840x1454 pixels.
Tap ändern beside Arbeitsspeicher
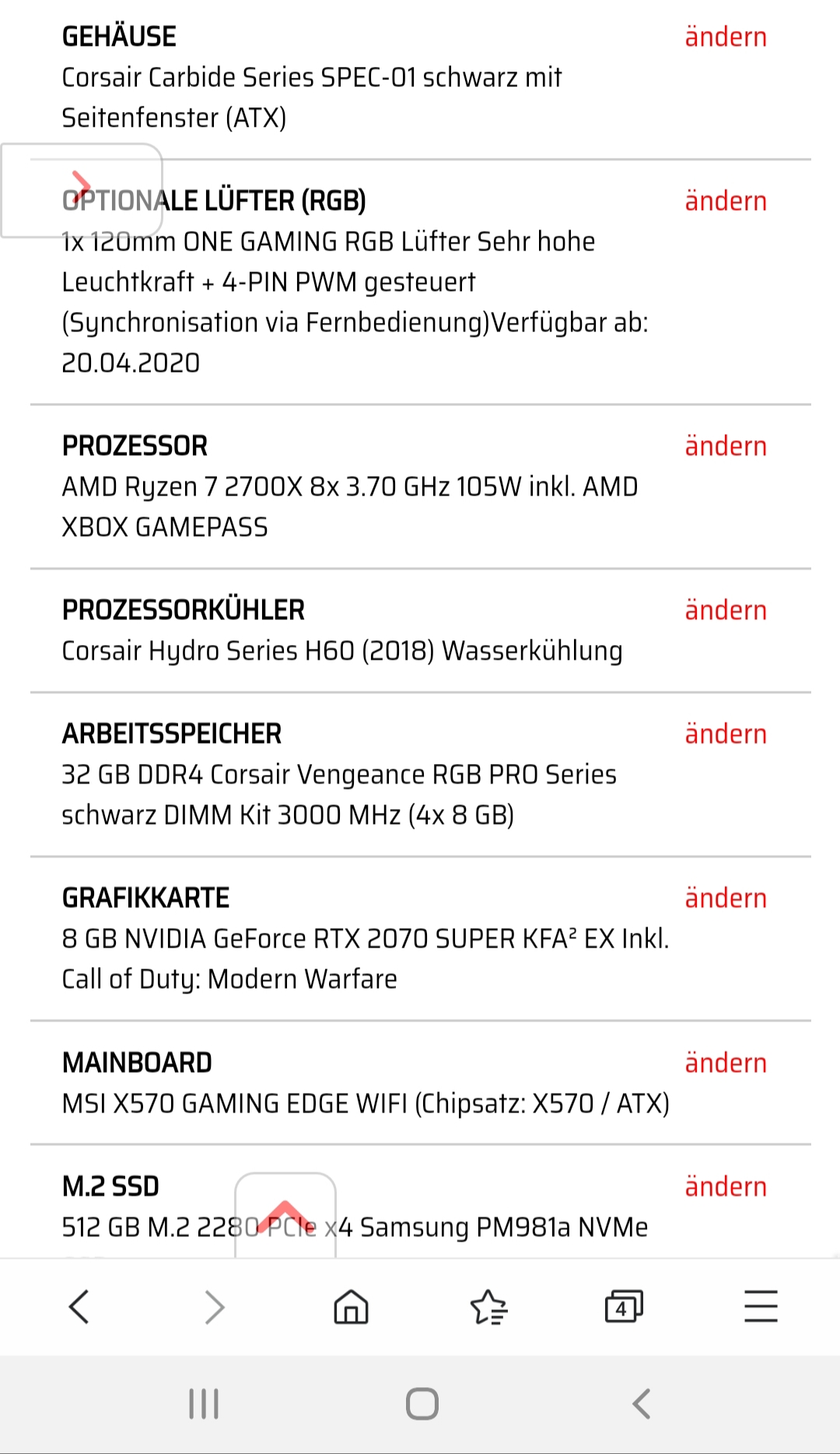point(725,734)
